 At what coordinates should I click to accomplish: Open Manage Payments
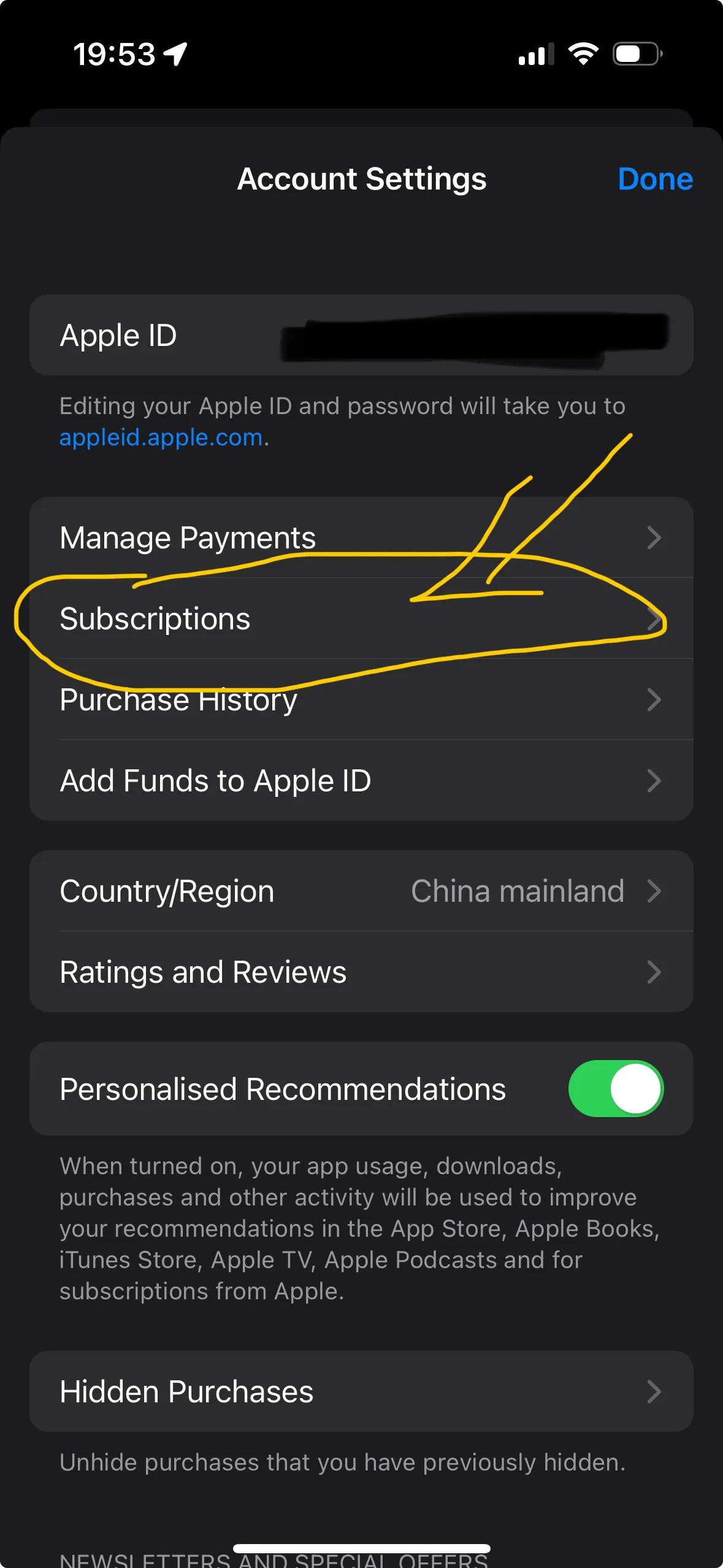coord(361,538)
